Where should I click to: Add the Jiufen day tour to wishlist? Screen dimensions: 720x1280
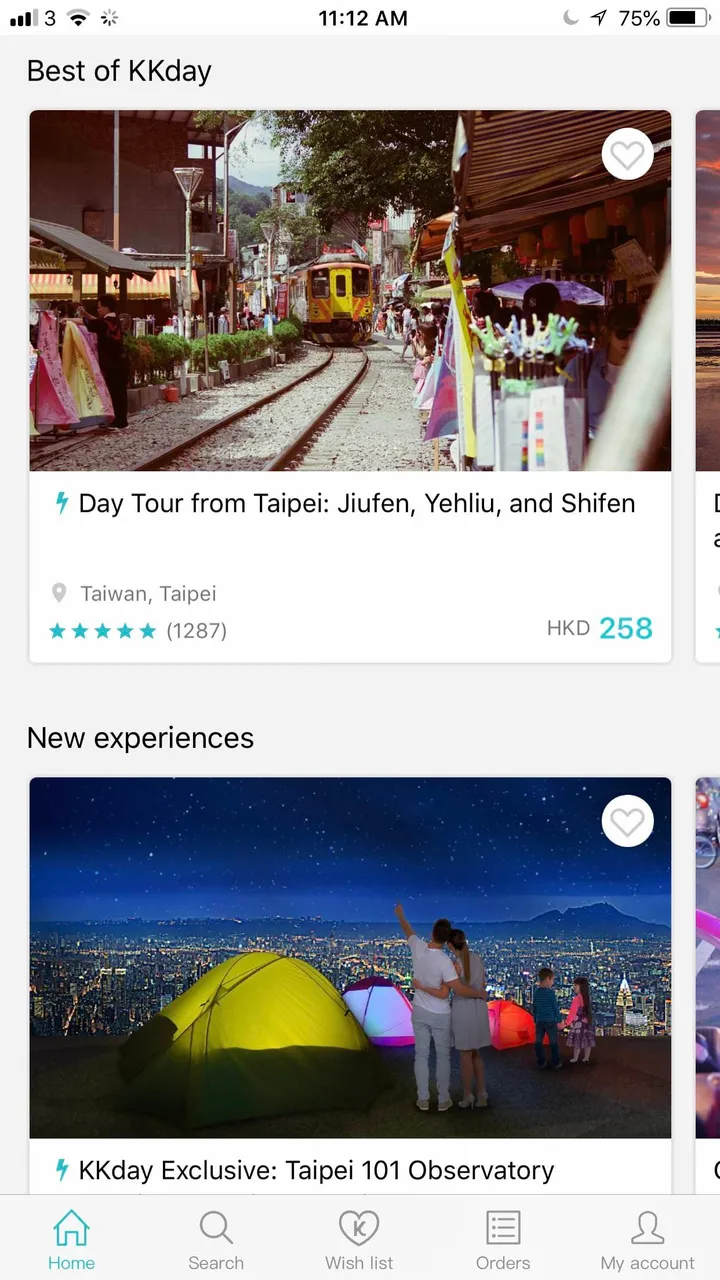point(627,155)
